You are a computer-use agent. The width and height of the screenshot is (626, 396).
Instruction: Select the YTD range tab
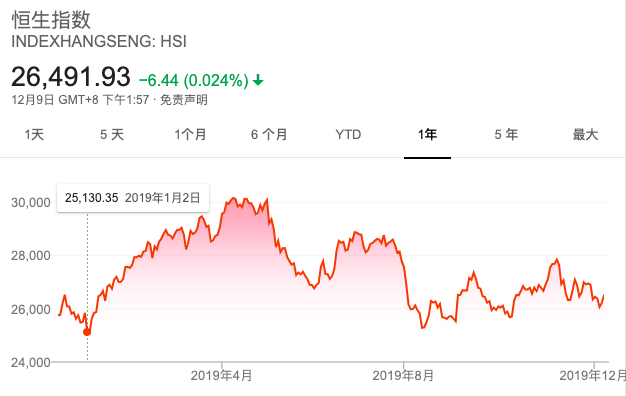(348, 135)
